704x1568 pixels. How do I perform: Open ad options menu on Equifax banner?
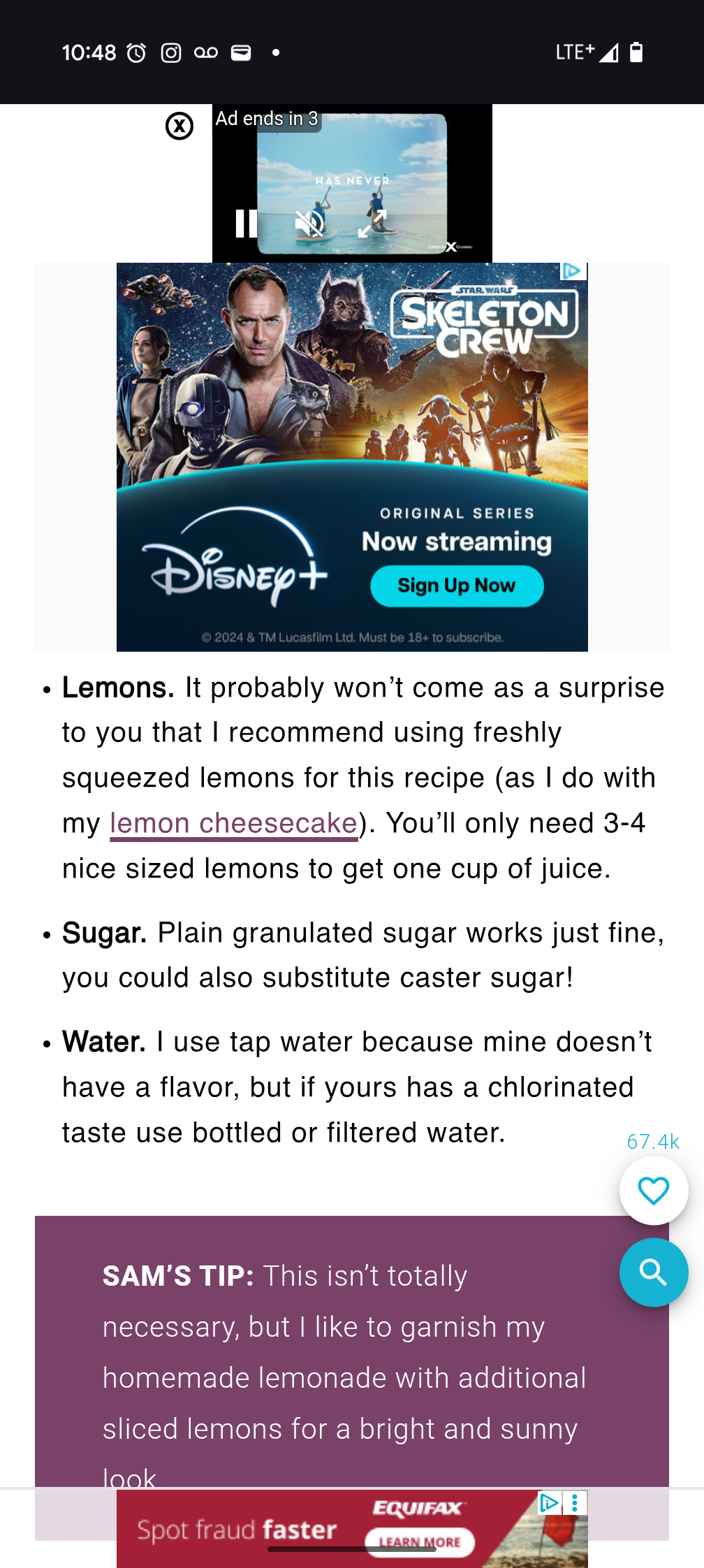coord(575,1502)
